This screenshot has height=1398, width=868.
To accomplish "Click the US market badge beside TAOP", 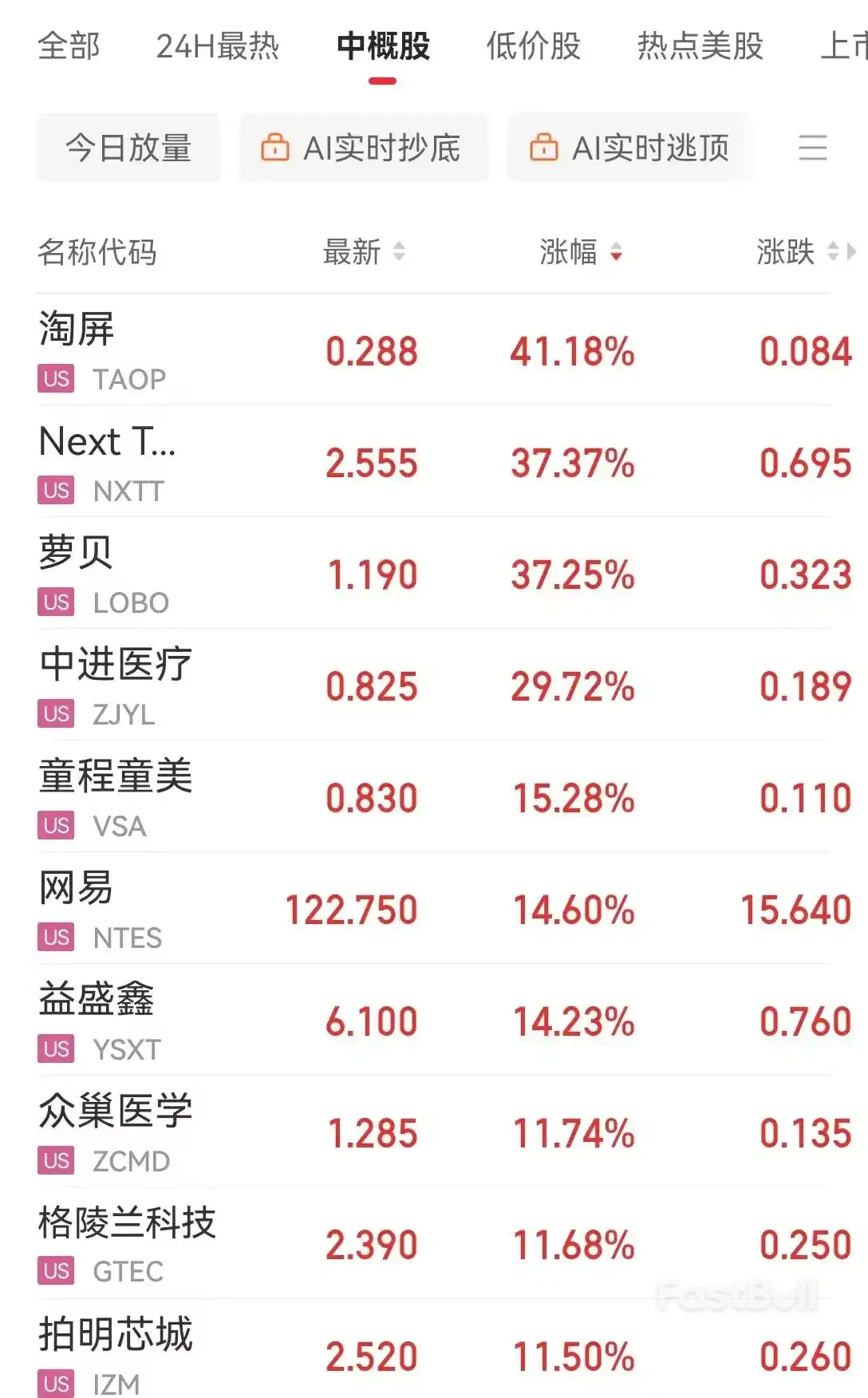I will (53, 379).
